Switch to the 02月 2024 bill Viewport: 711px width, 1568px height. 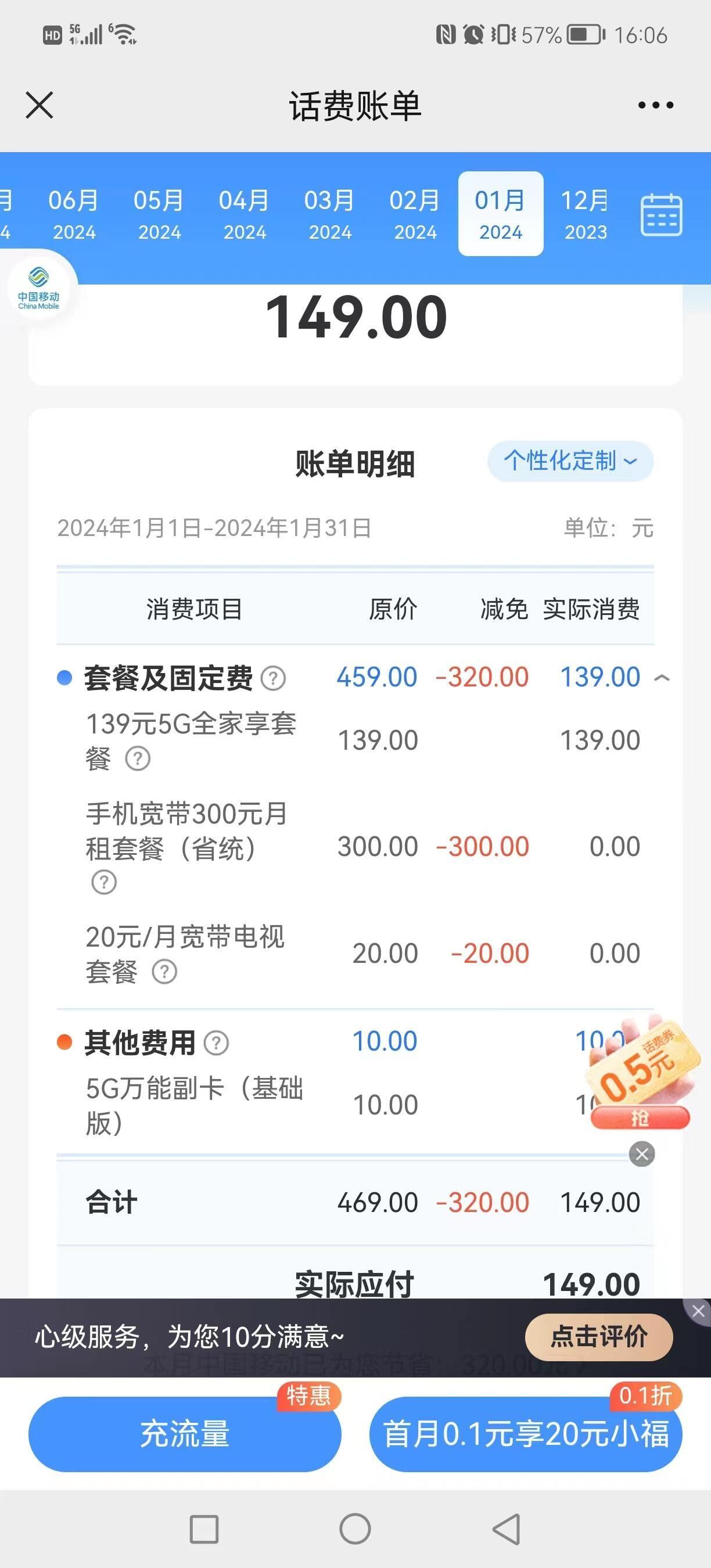pos(415,214)
